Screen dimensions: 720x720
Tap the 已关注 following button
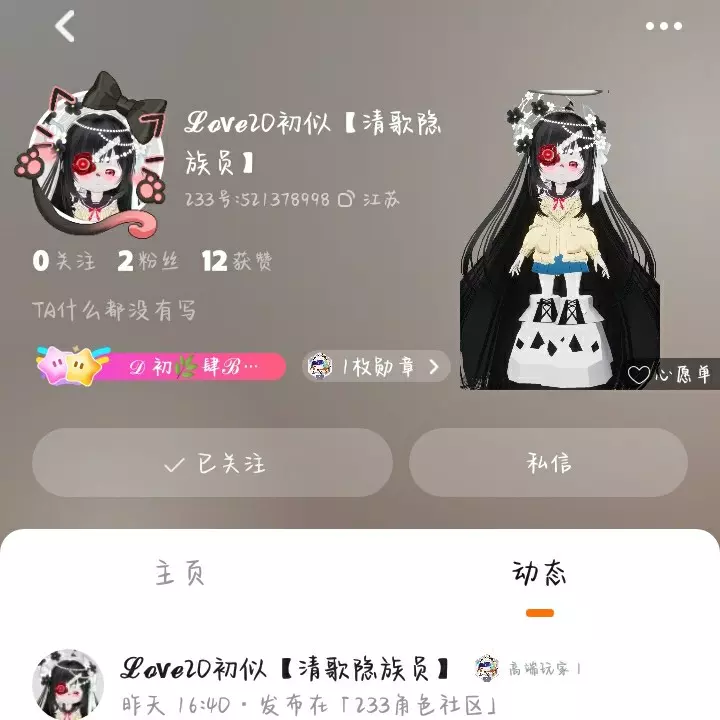click(212, 463)
